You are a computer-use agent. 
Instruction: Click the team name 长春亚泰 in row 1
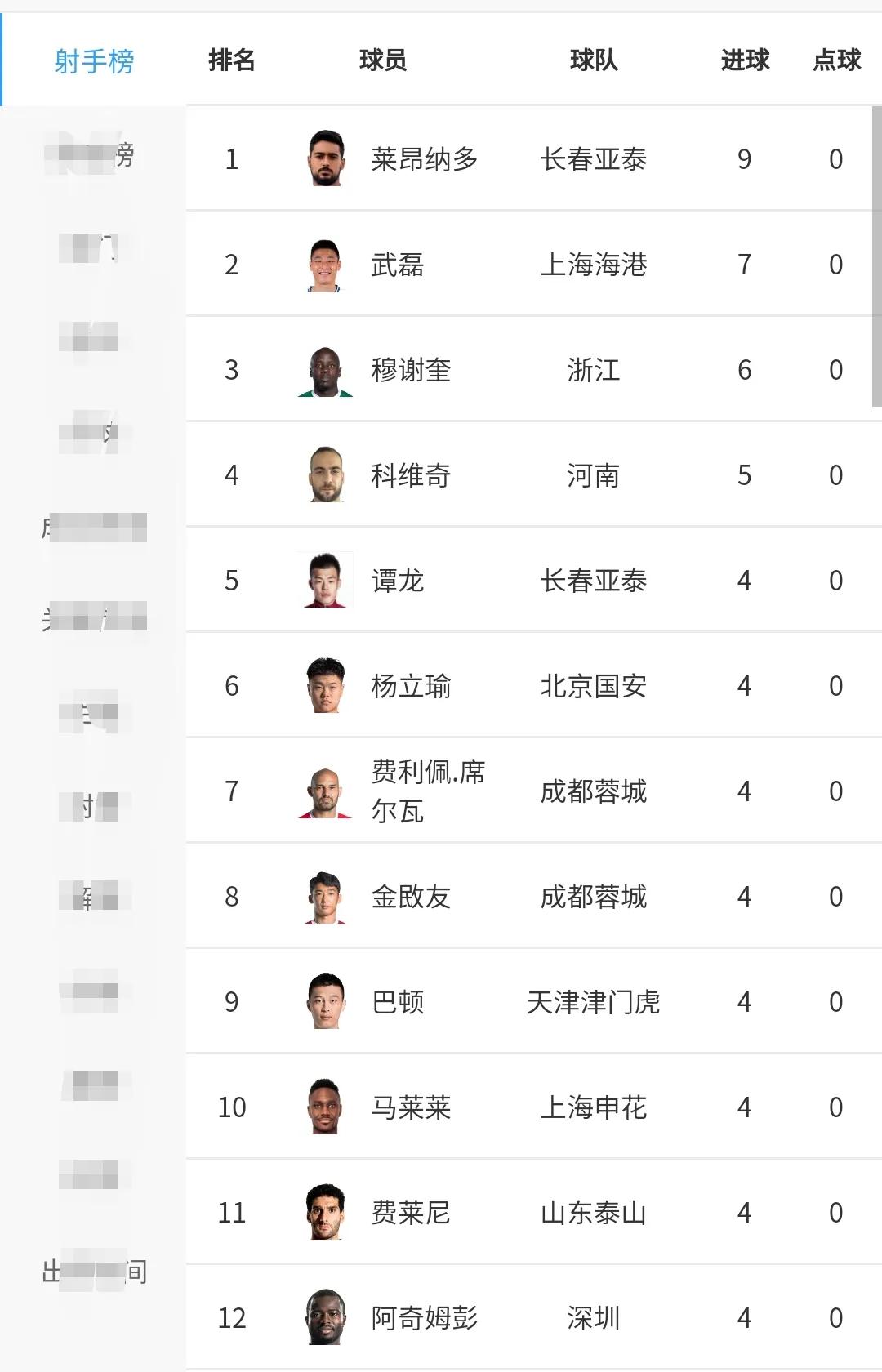(x=594, y=160)
